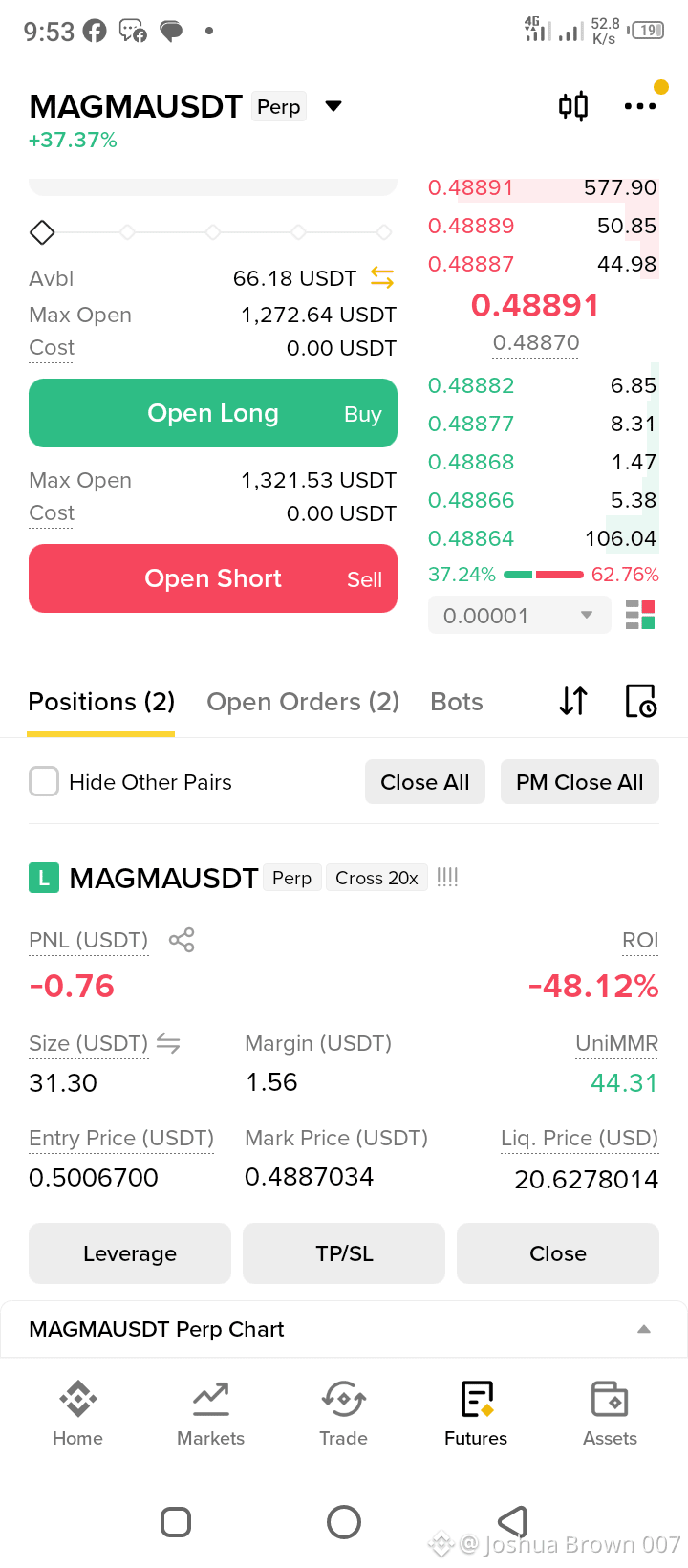Adjust Leverage for MAGMAUSDT position
688x1568 pixels.
click(130, 1253)
